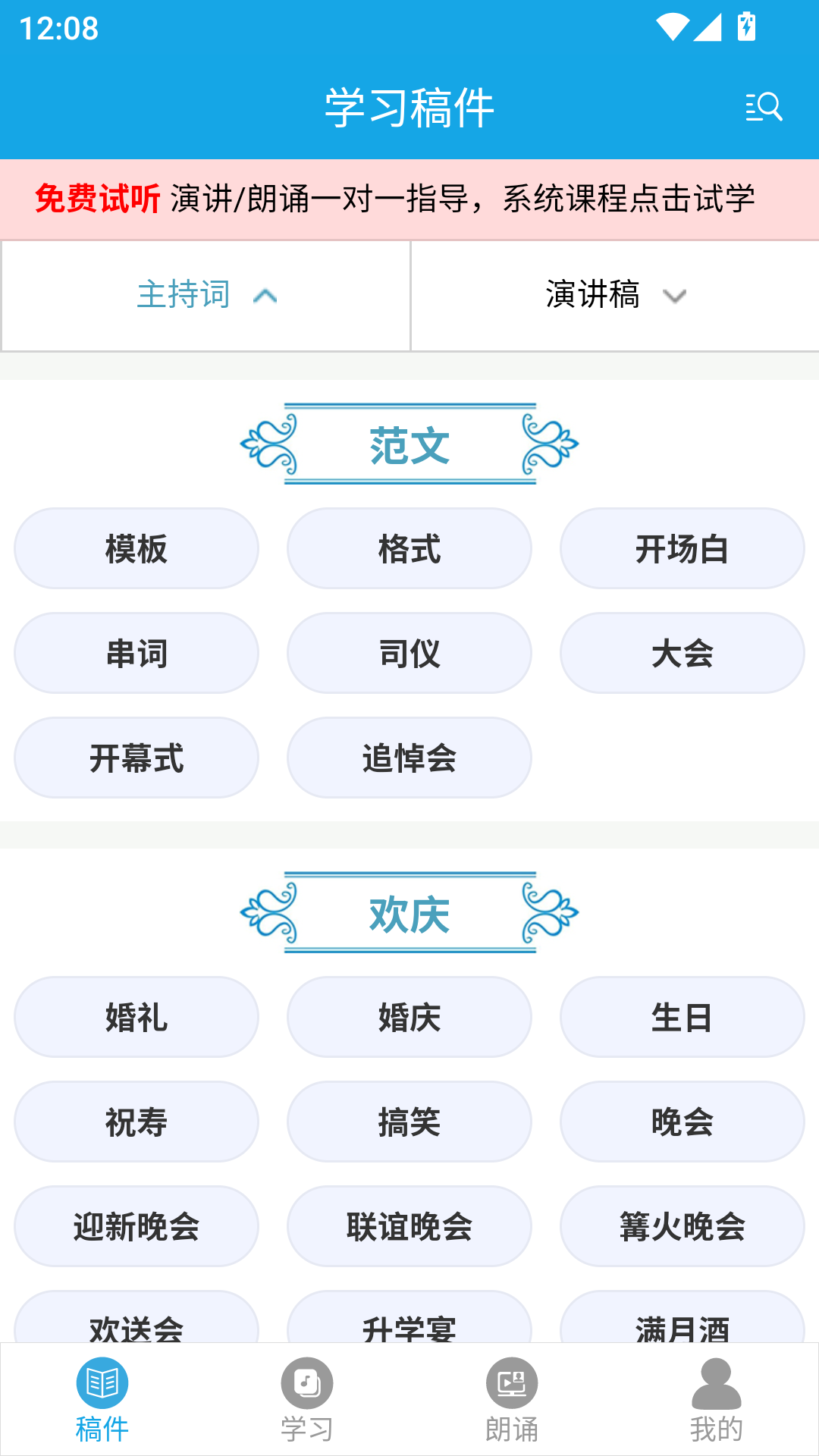
Task: Select the 搞笑 category pill
Action: (x=409, y=1121)
